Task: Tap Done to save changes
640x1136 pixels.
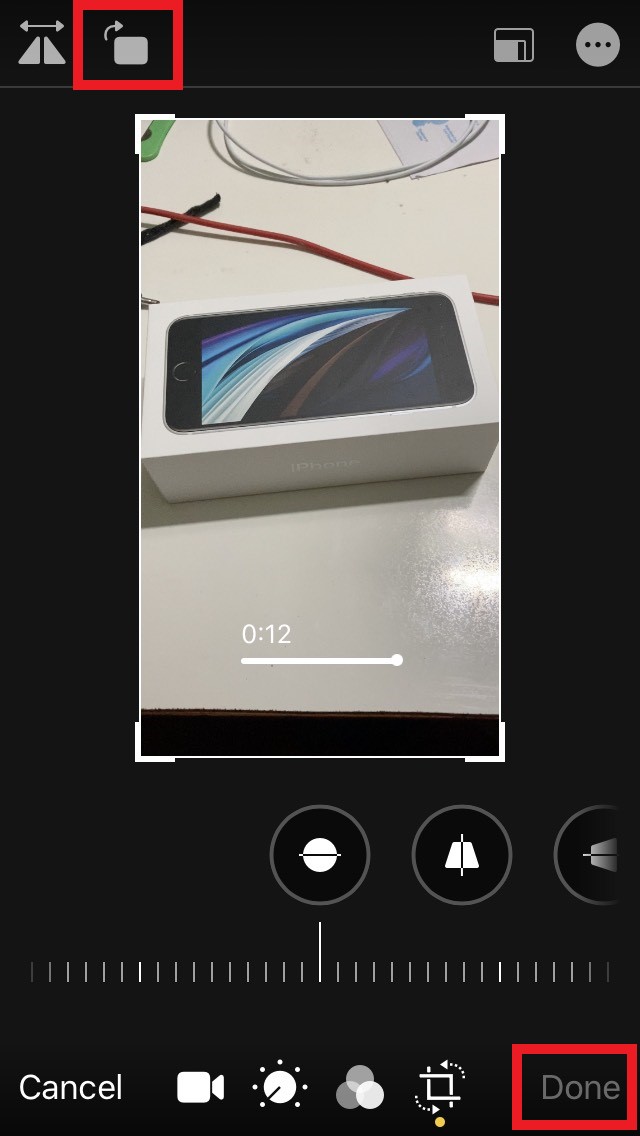Action: click(x=581, y=1087)
